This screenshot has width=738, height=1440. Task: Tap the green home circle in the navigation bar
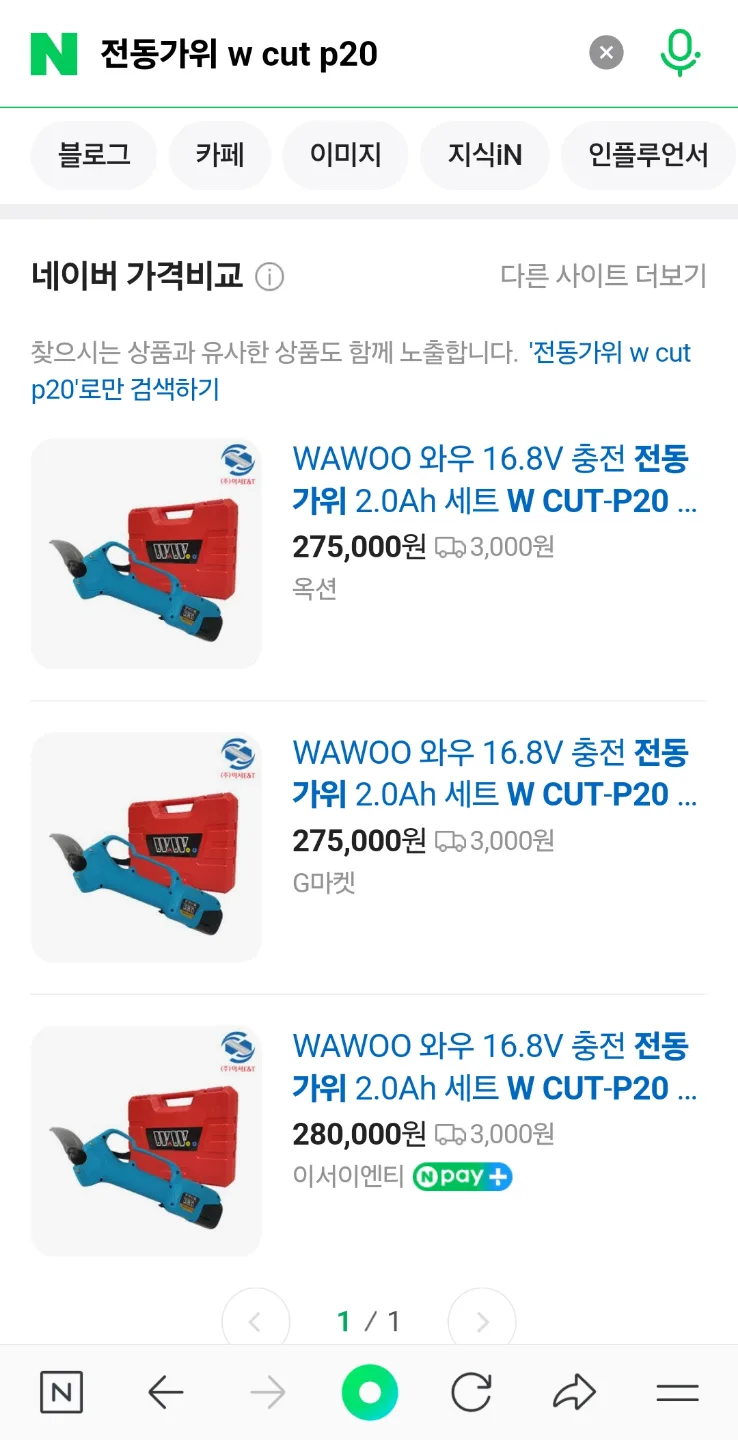pos(369,1391)
